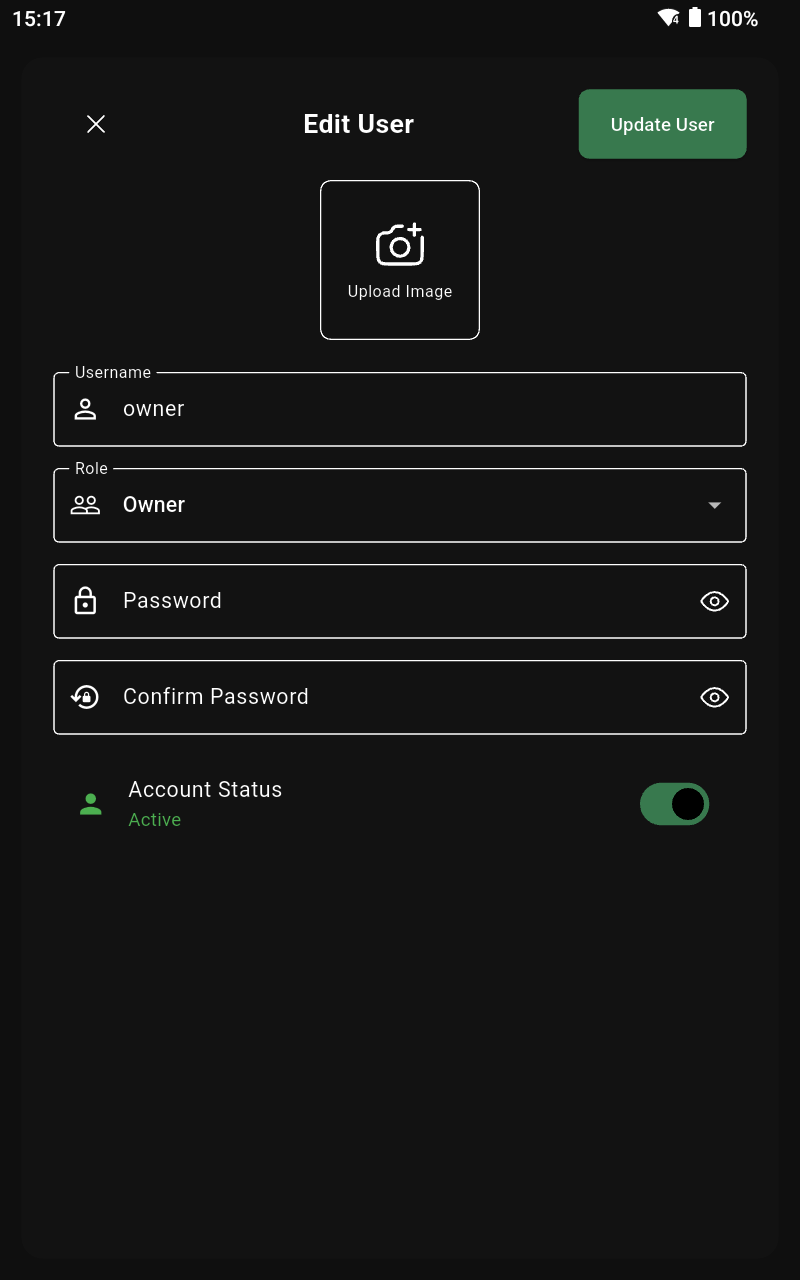Click the Wi-Fi icon in the status bar
Viewport: 800px width, 1280px height.
tap(668, 18)
